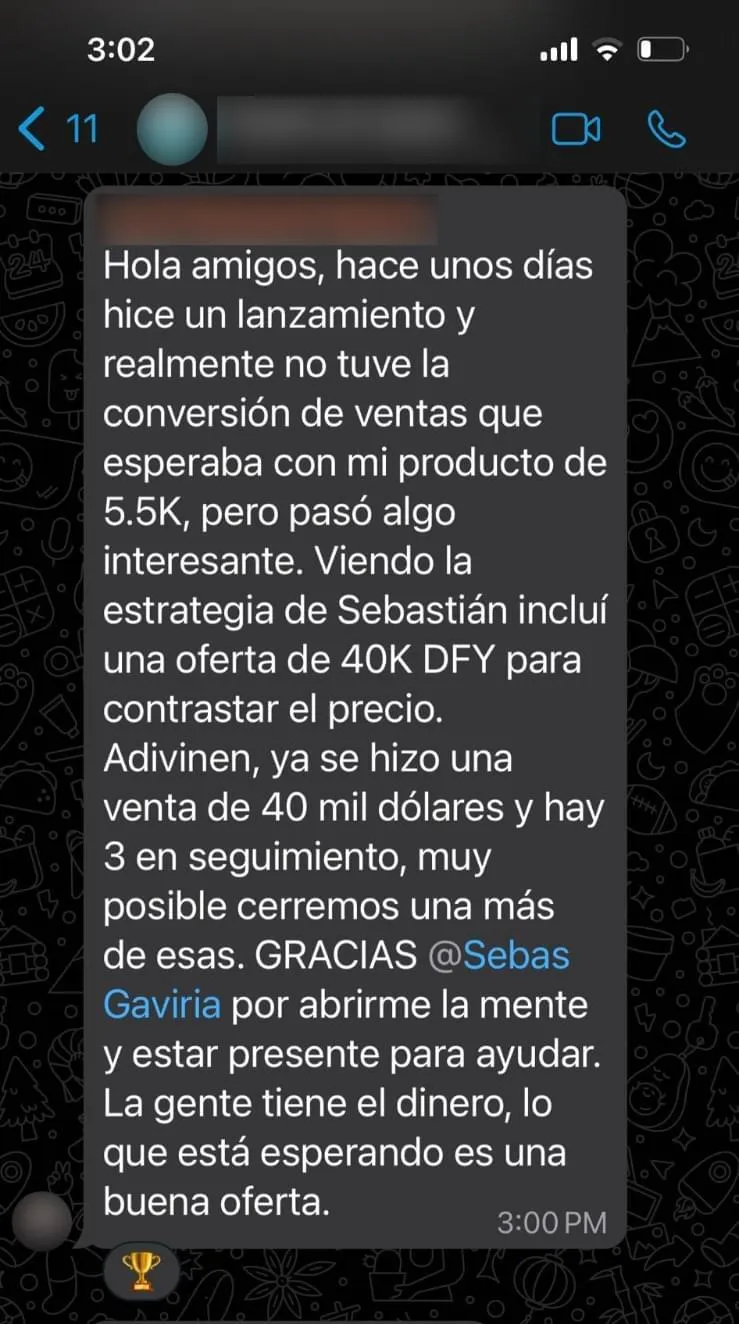Open the @Sebas Gaviria mention
739x1324 pixels.
336,982
